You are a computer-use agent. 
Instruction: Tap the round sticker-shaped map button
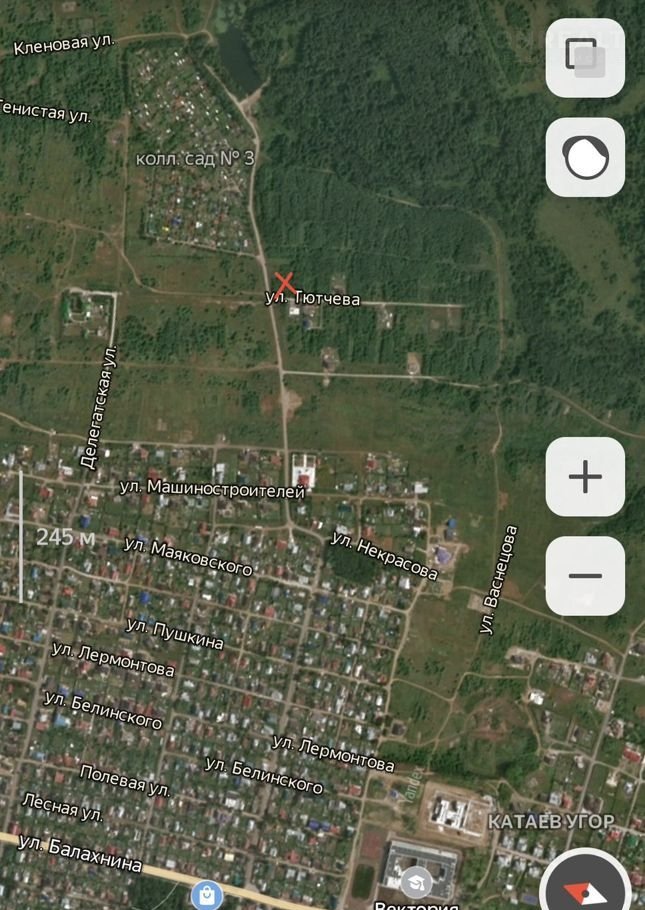tap(585, 157)
